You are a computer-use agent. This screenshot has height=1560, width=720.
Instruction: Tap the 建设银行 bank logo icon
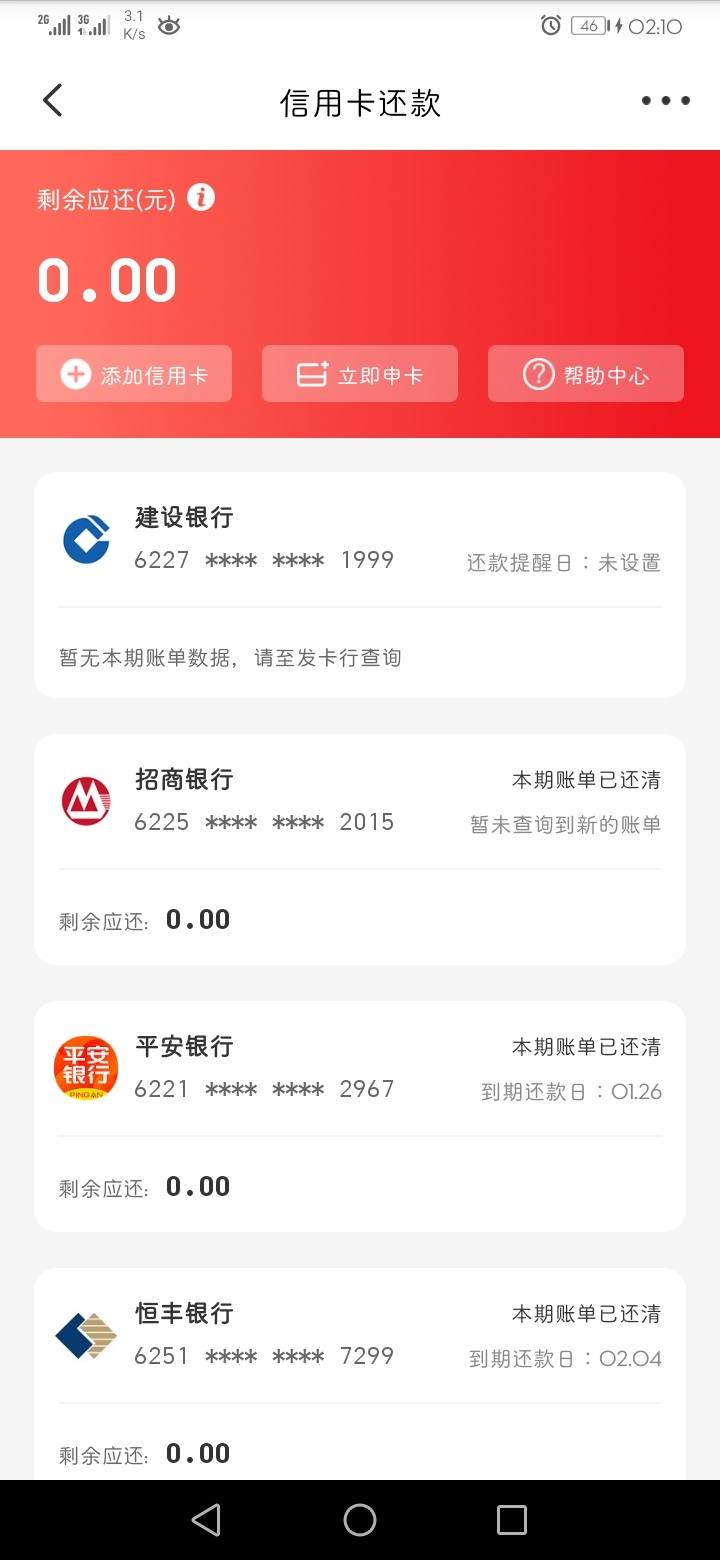[86, 536]
